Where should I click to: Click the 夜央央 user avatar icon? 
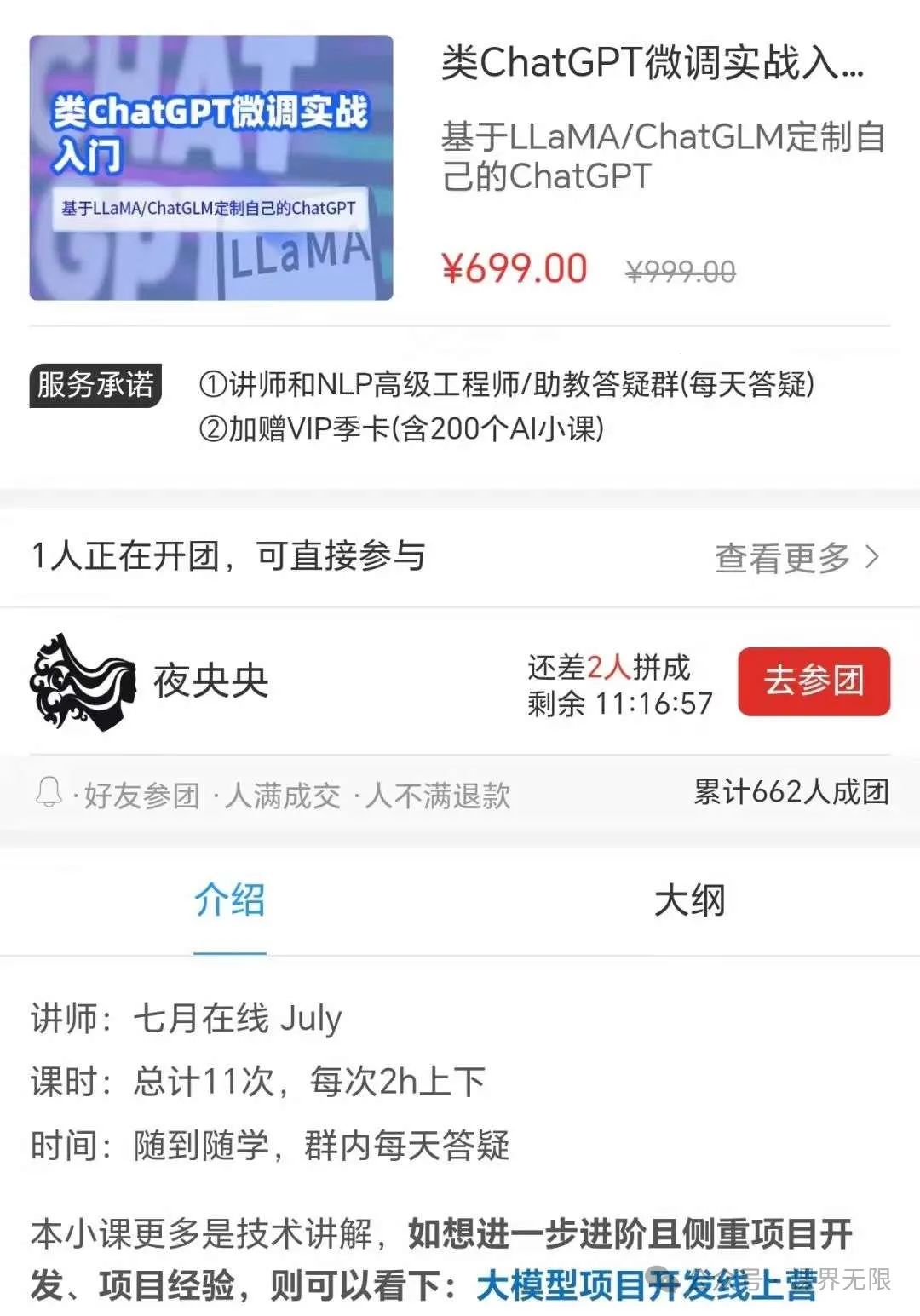click(81, 681)
